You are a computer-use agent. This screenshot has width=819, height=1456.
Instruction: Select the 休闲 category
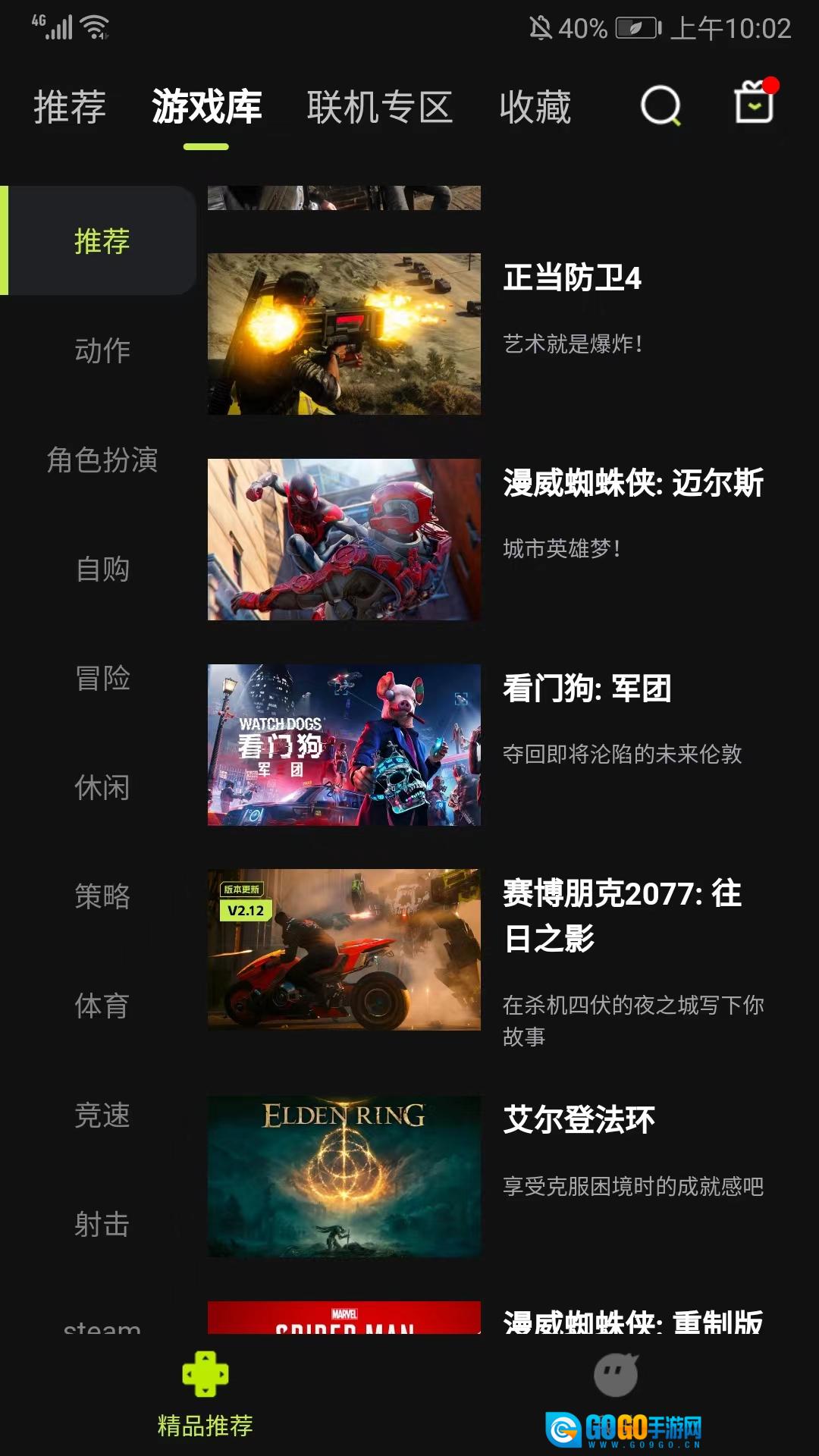click(102, 787)
